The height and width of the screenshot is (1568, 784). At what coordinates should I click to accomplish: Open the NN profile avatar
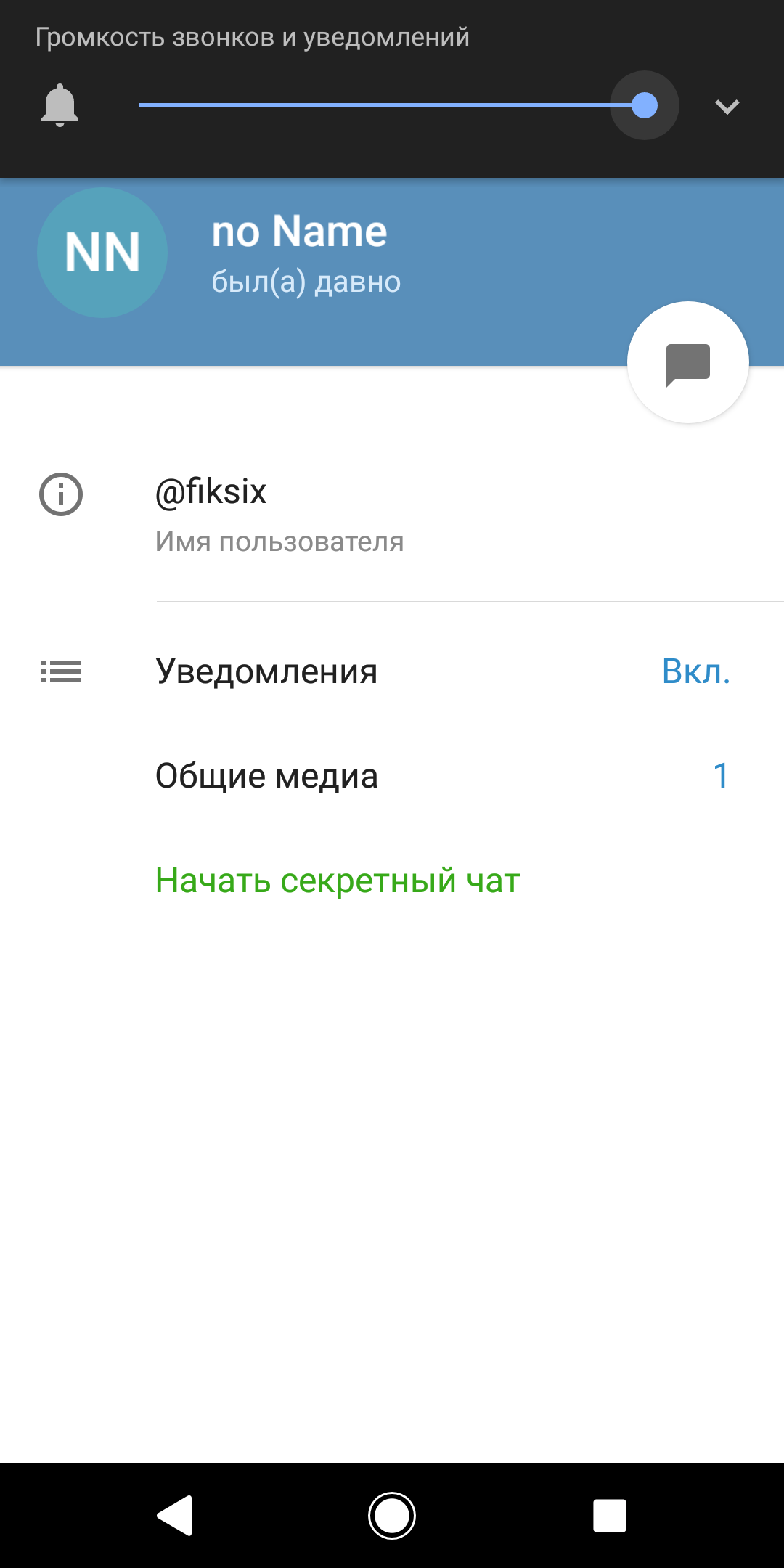(x=102, y=253)
